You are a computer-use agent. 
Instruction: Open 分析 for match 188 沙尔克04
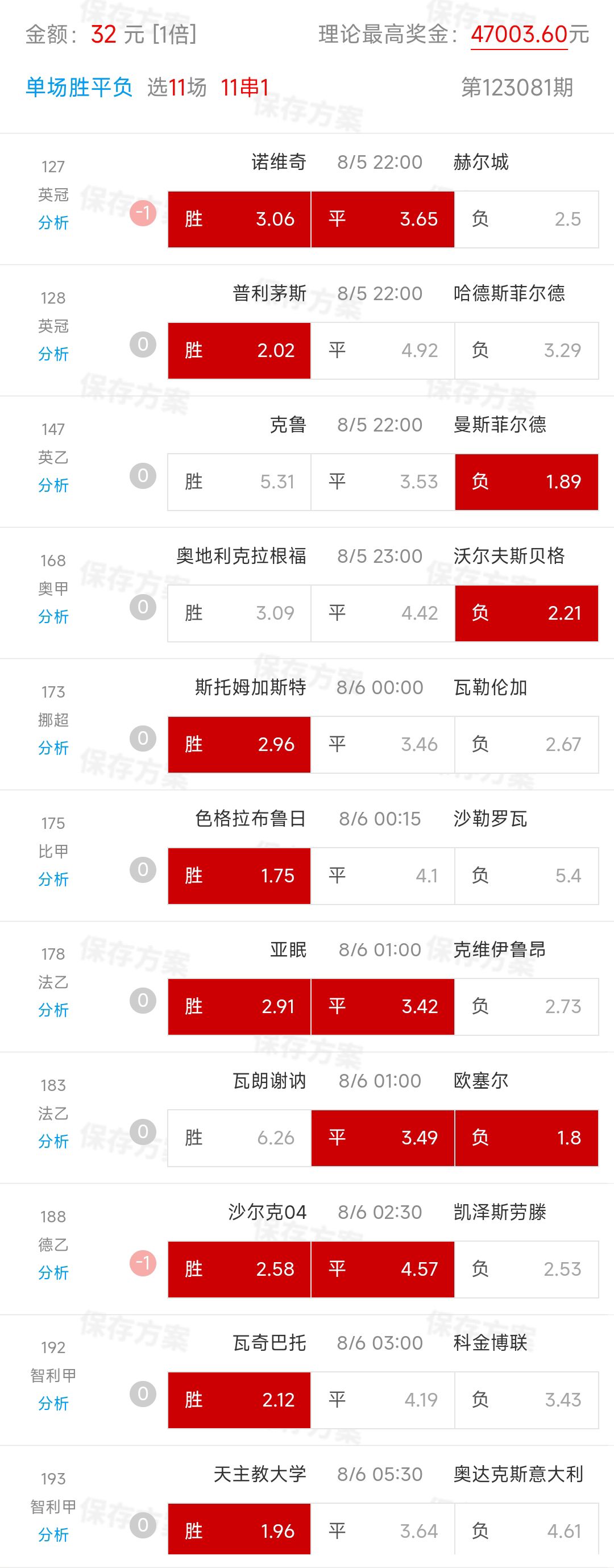(53, 1273)
